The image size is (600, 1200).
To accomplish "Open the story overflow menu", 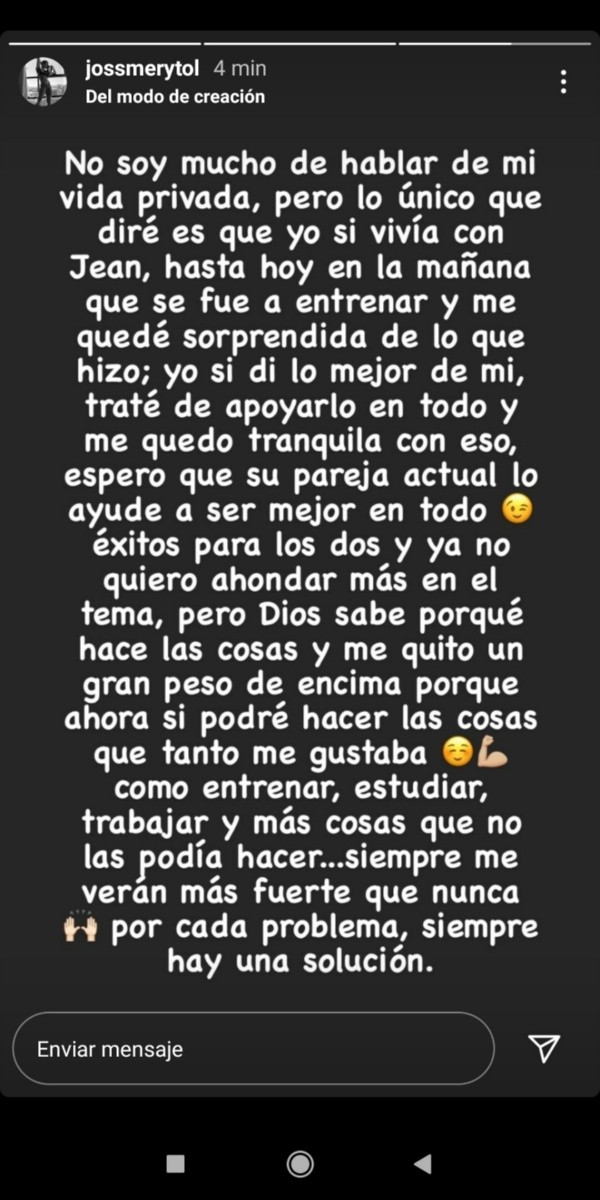I will point(565,82).
